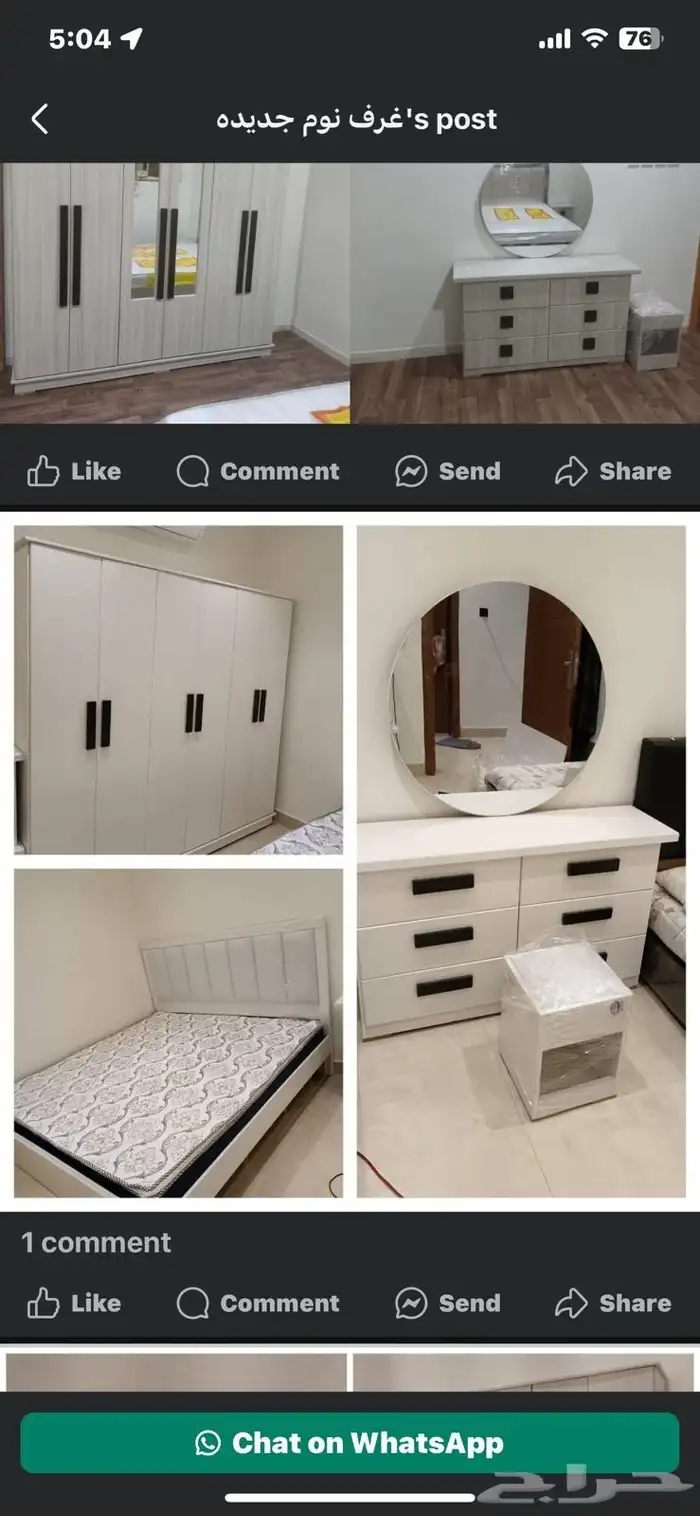
Task: Open the large round-mirror dresser photo
Action: click(x=521, y=861)
